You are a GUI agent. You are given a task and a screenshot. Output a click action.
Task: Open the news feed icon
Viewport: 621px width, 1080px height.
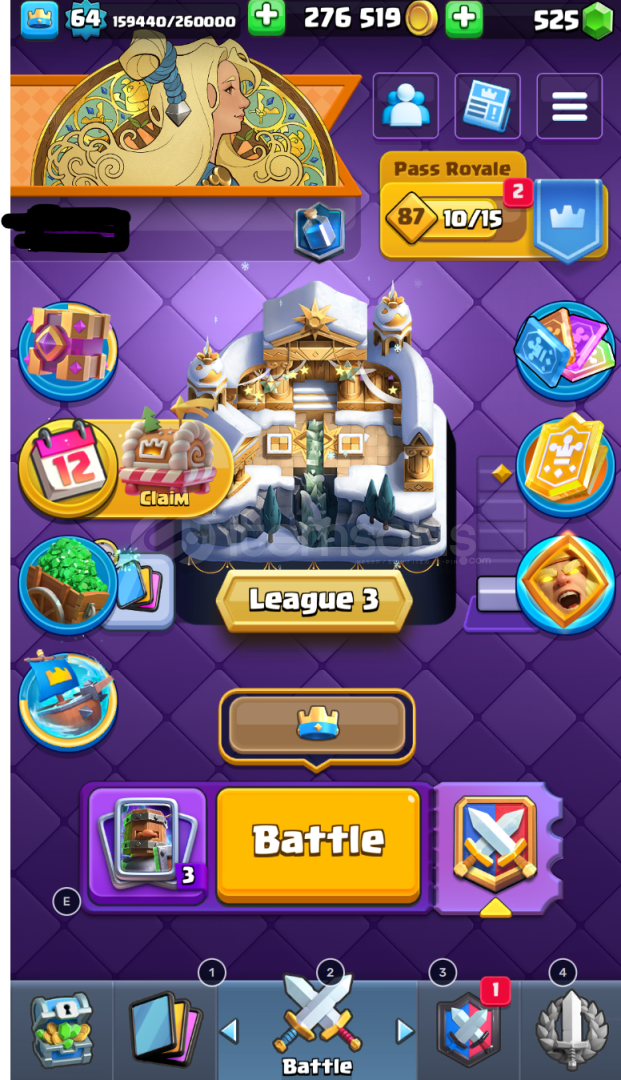(487, 105)
